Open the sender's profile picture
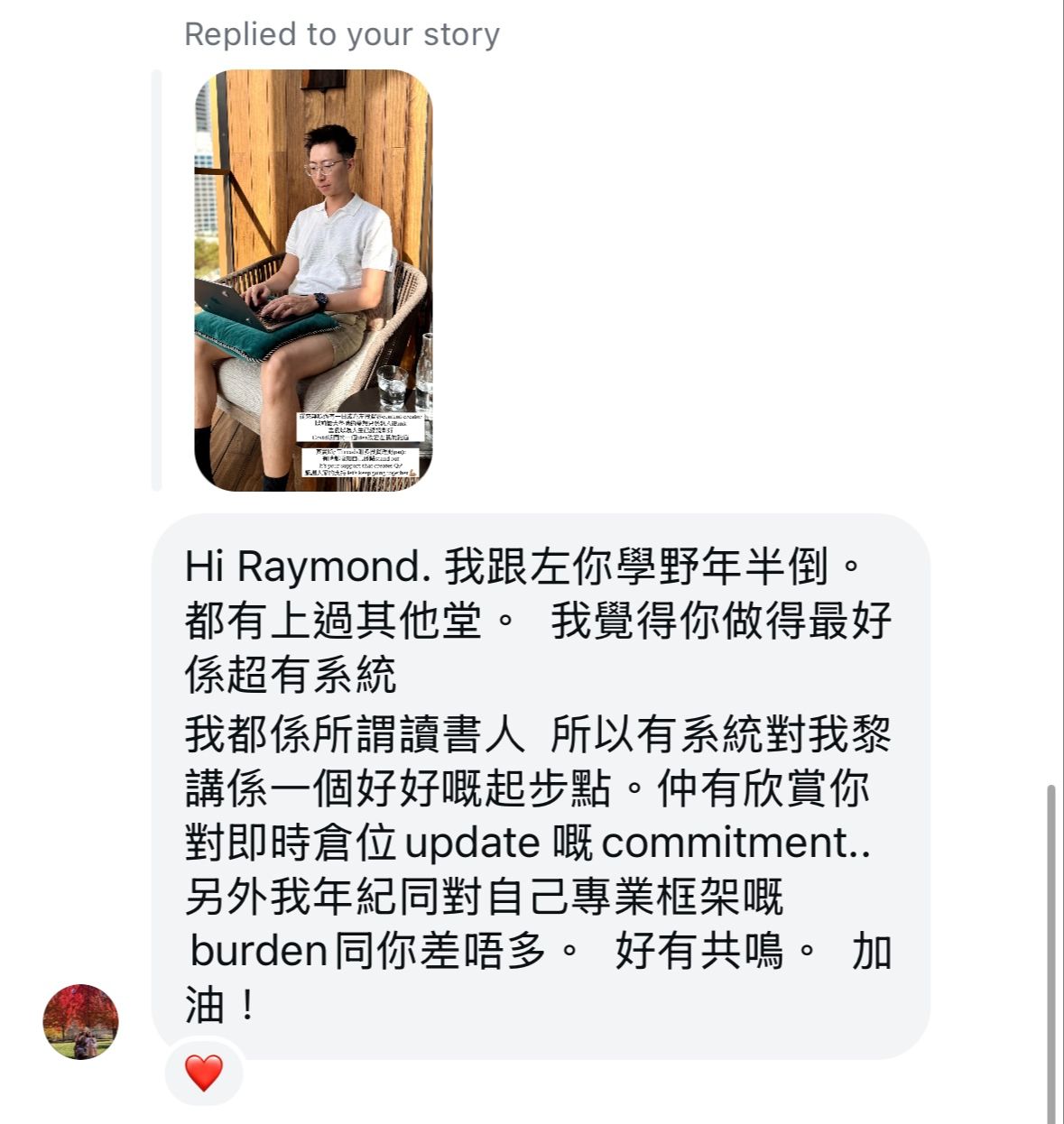The width and height of the screenshot is (1064, 1124). [80, 1021]
